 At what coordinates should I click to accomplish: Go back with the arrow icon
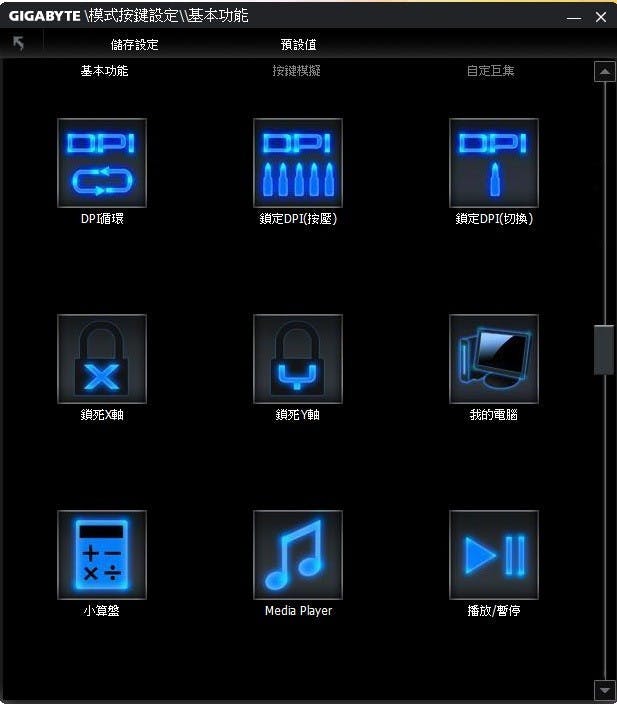click(x=18, y=44)
